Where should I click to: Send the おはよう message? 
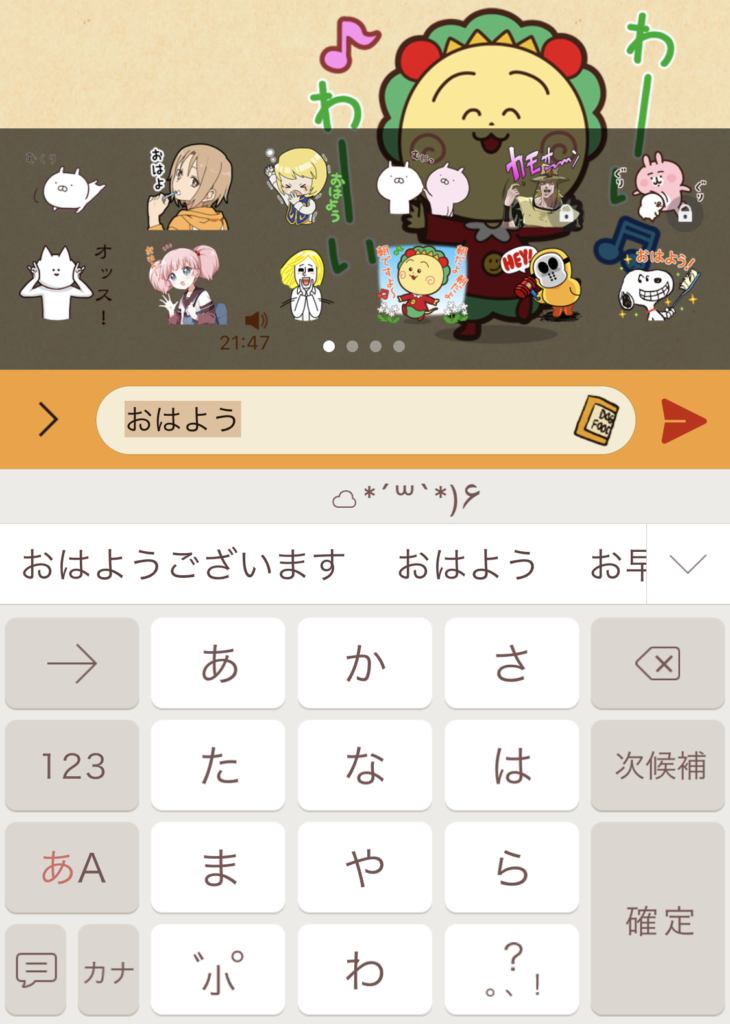coord(684,420)
